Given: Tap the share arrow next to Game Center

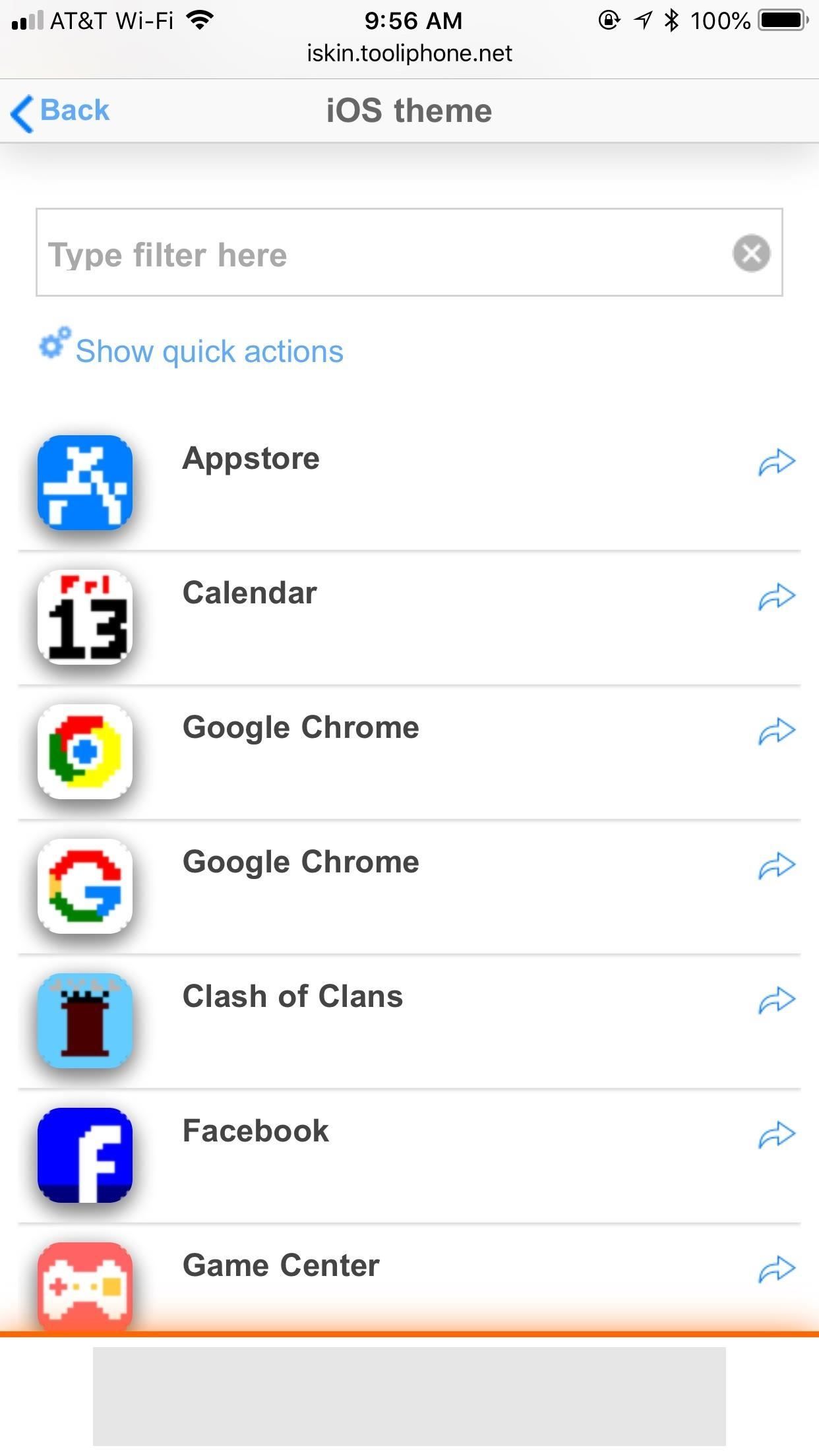Looking at the screenshot, I should click(x=777, y=1269).
